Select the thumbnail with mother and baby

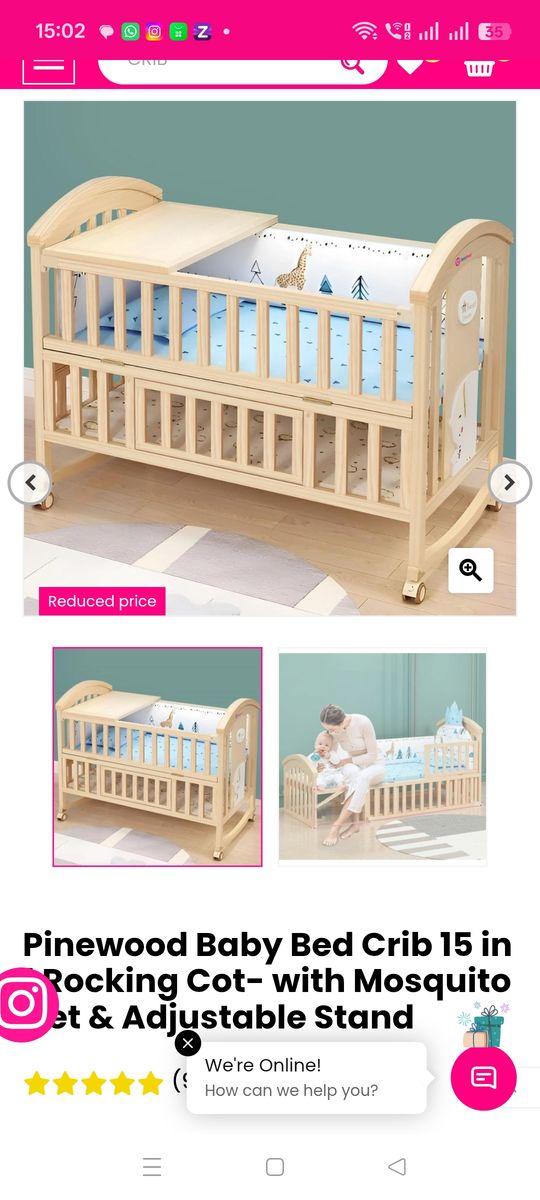pos(382,756)
